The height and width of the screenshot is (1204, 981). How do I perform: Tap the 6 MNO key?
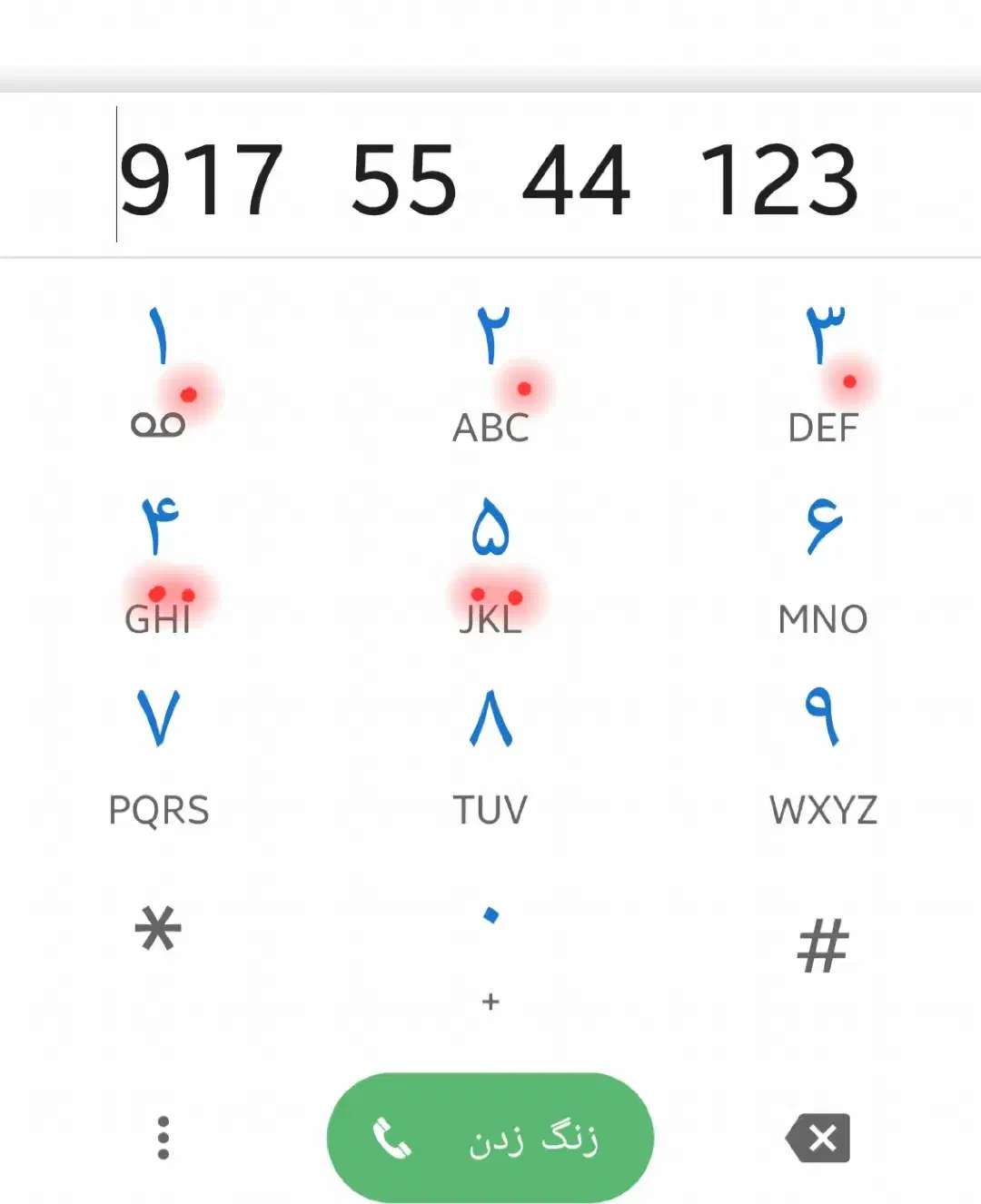[x=823, y=565]
